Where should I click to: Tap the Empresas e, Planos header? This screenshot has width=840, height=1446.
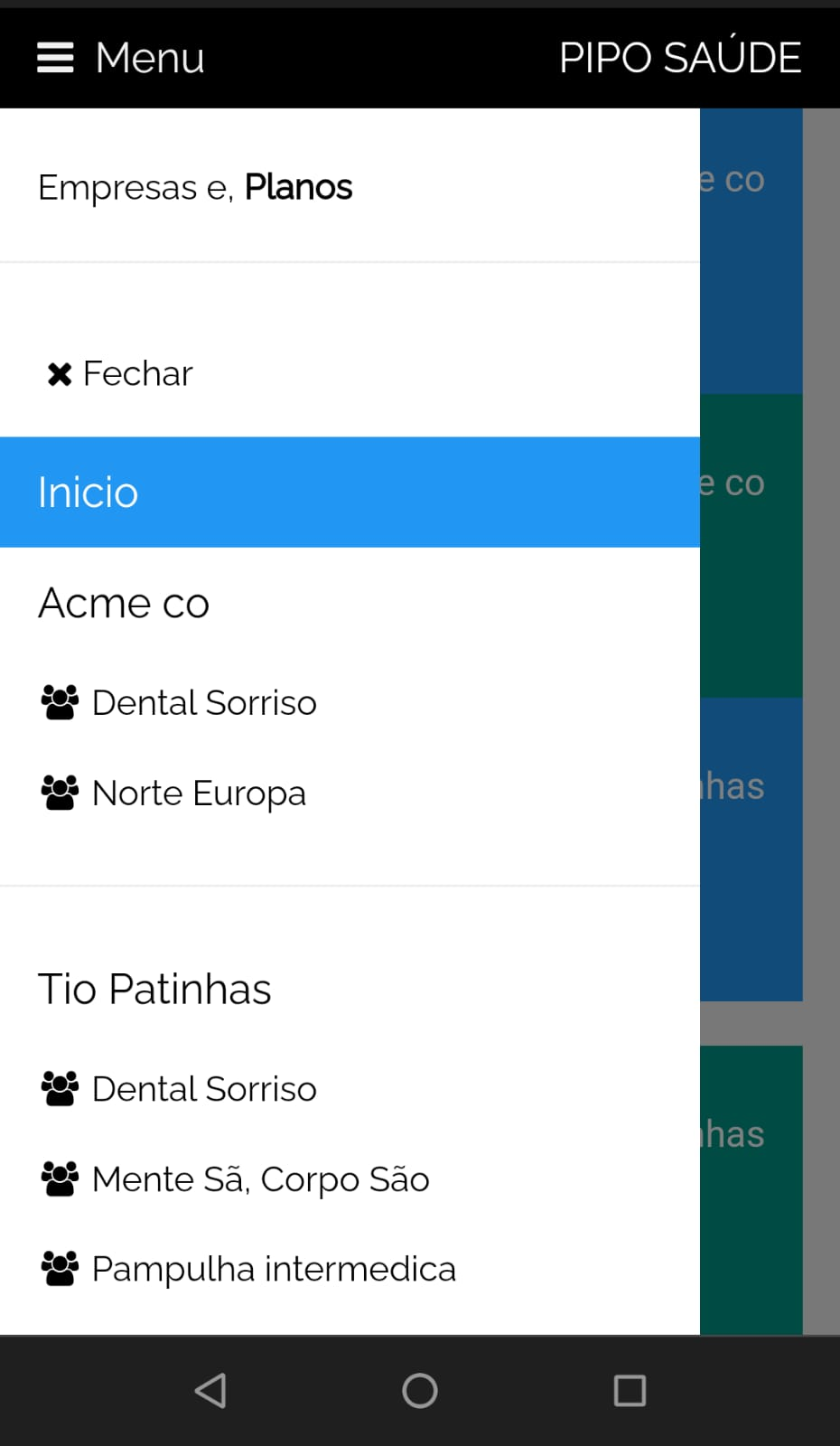(x=195, y=186)
